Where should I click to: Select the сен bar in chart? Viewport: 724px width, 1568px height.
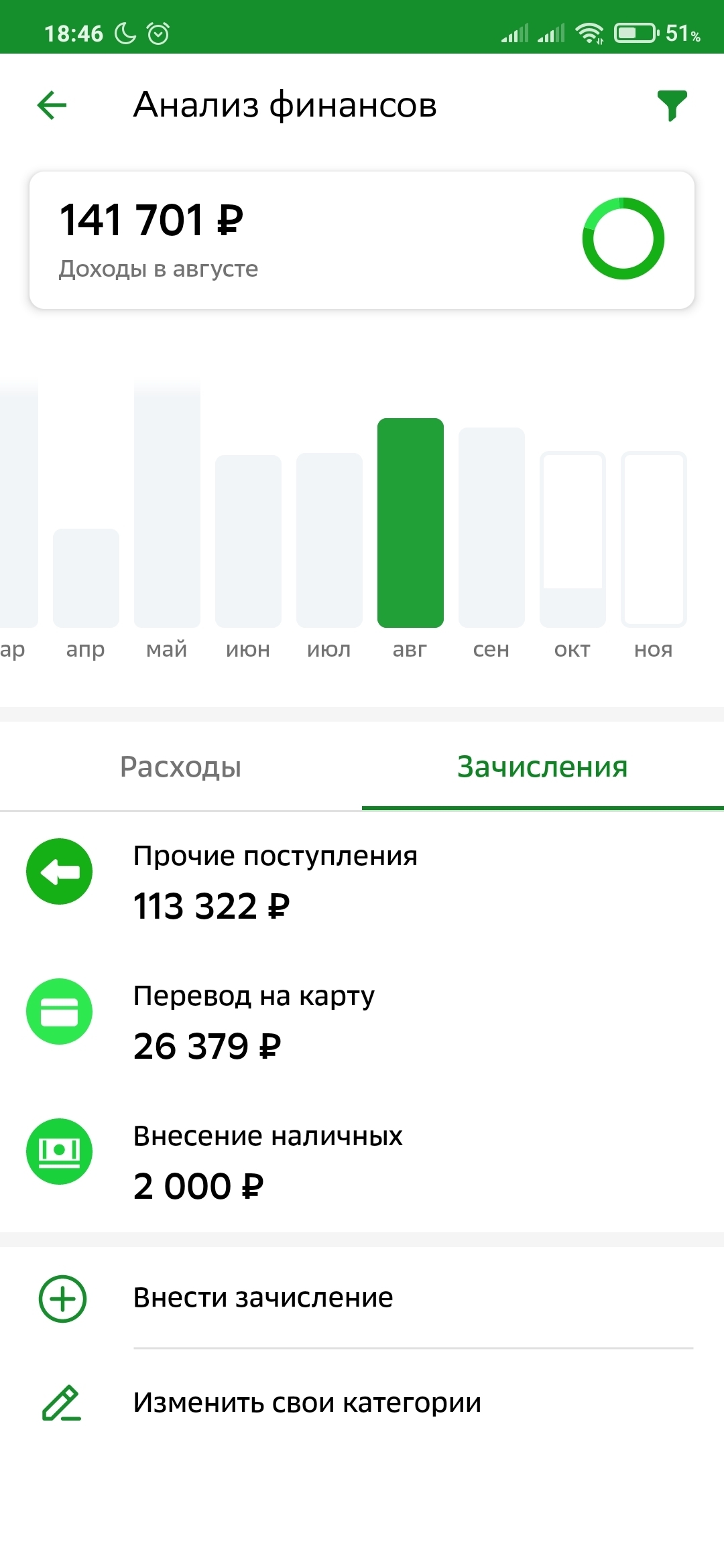491,527
